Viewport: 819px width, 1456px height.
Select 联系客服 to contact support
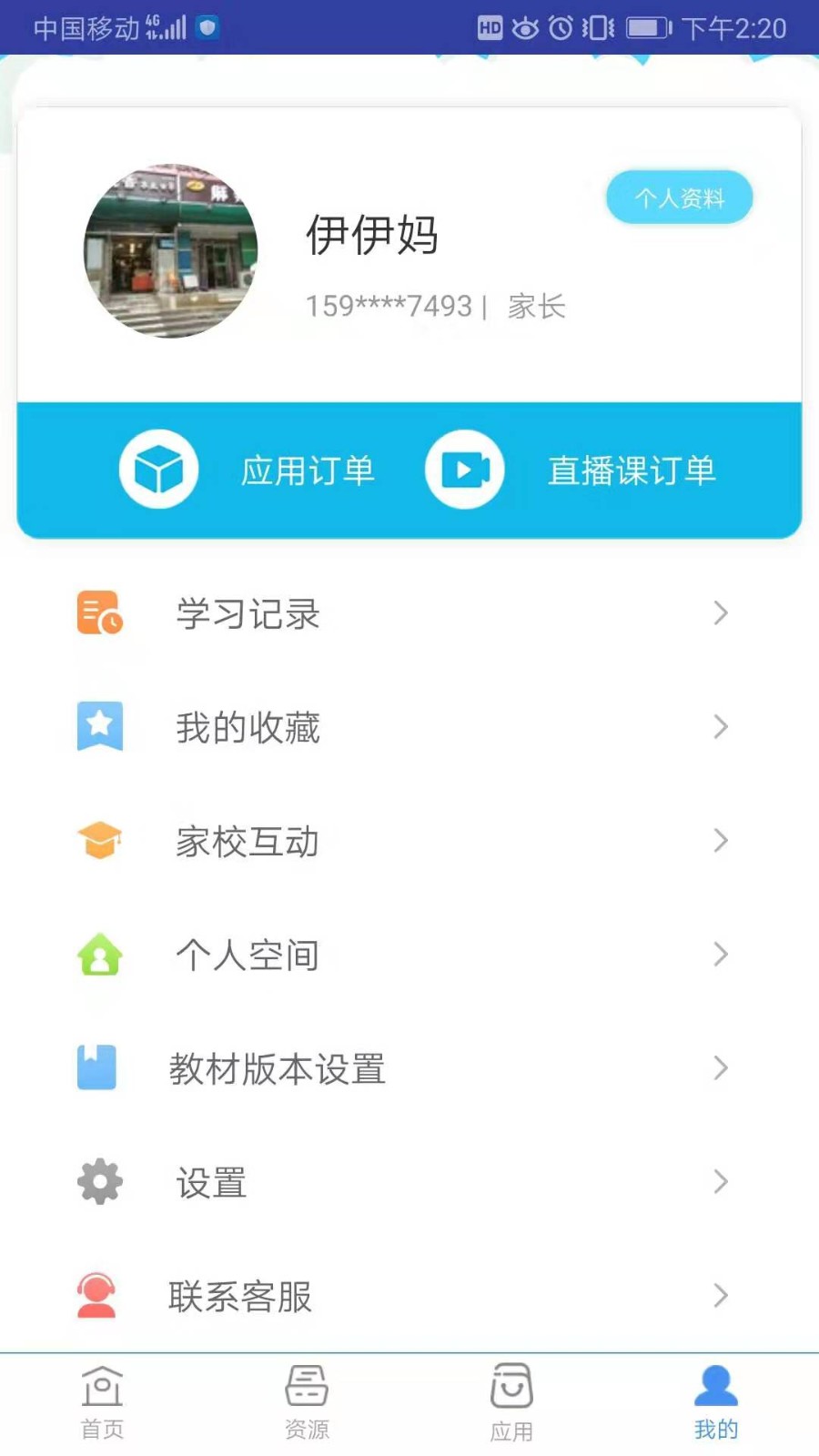pyautogui.click(x=408, y=1296)
